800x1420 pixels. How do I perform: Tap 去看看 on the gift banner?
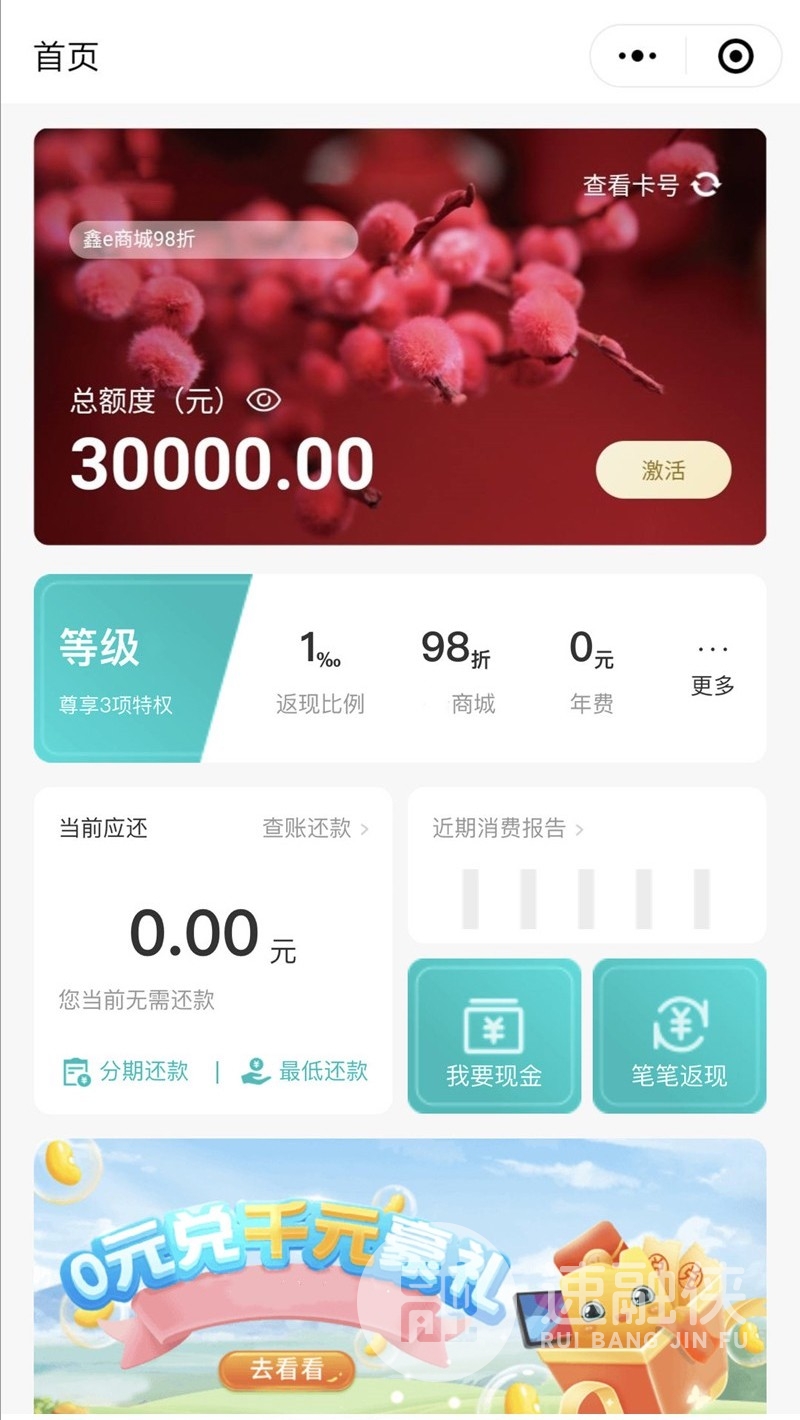pyautogui.click(x=287, y=1369)
